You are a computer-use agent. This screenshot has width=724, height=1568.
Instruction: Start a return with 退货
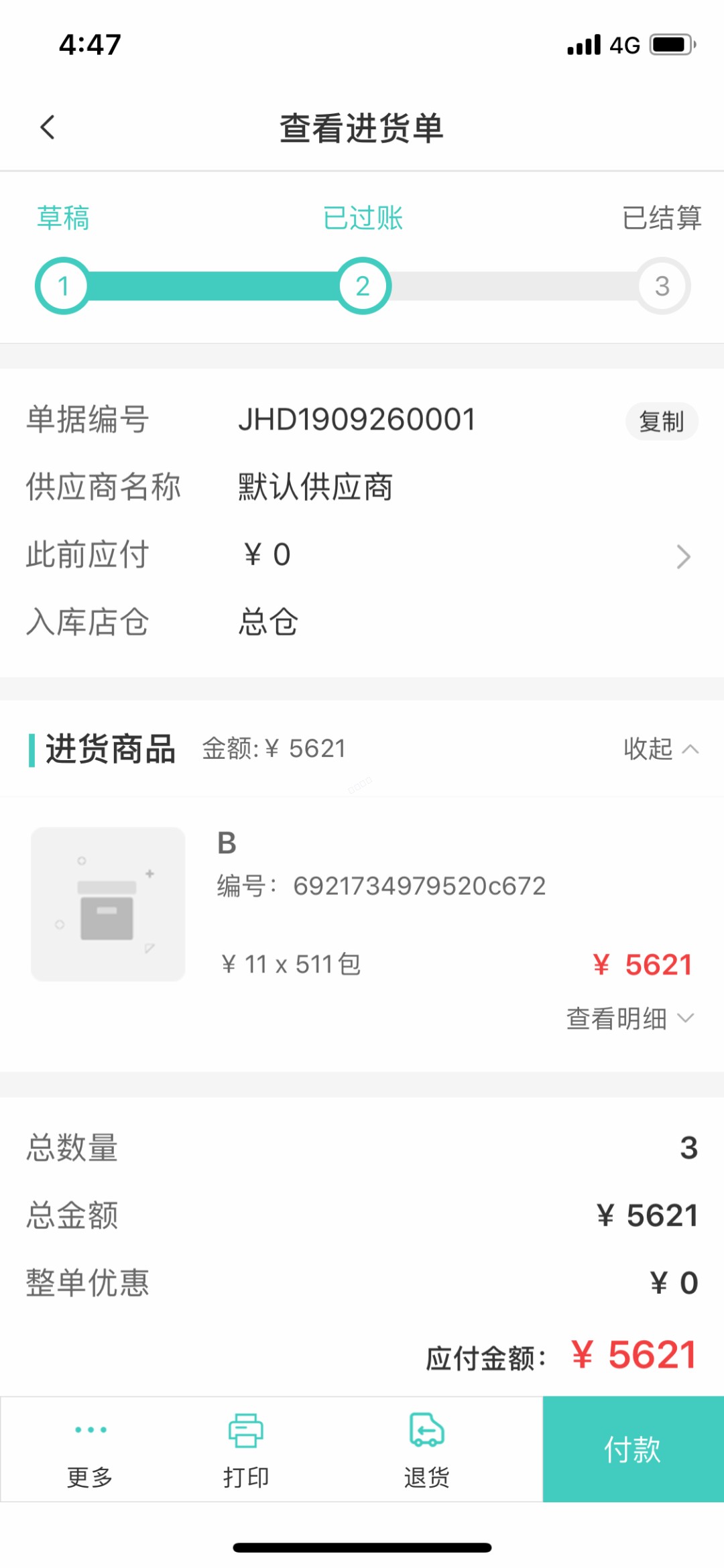pyautogui.click(x=427, y=1449)
